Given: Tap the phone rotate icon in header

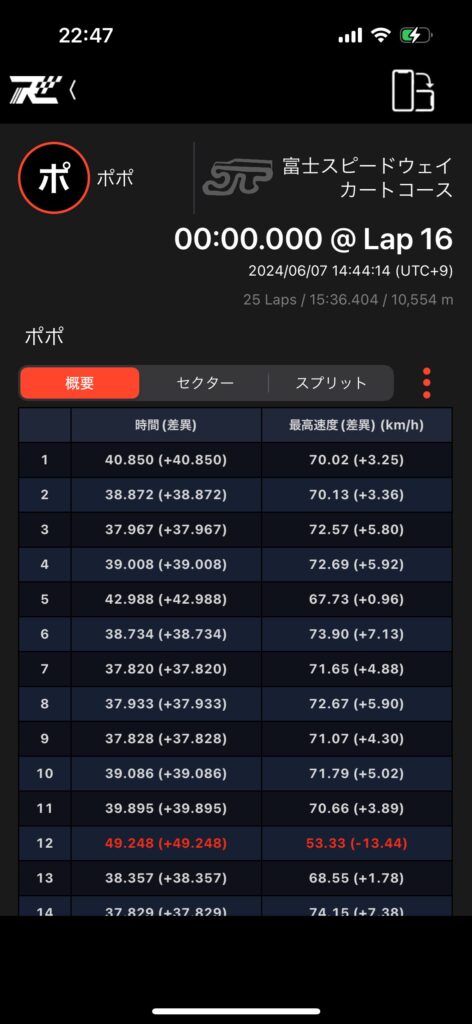Looking at the screenshot, I should tap(413, 91).
